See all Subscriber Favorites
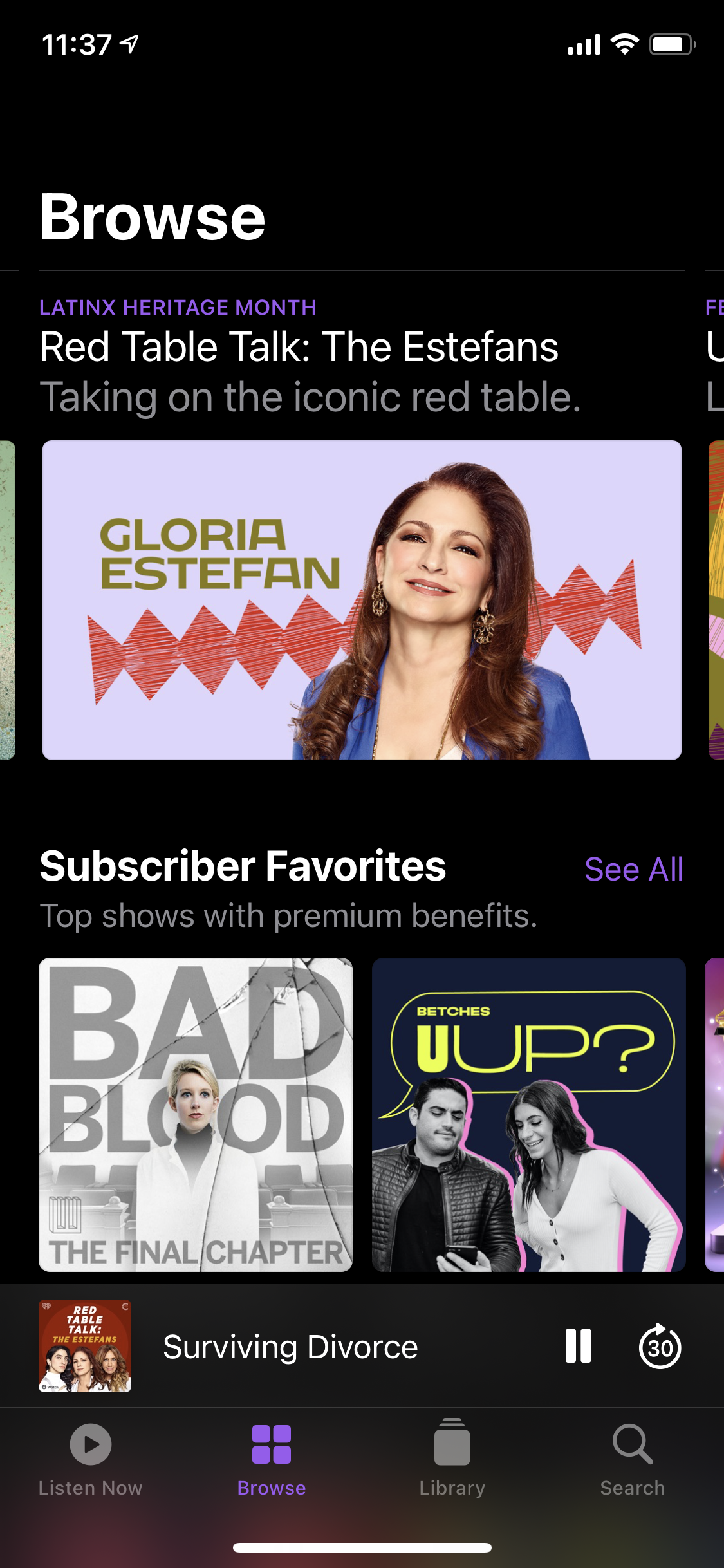The image size is (724, 1568). click(x=633, y=869)
